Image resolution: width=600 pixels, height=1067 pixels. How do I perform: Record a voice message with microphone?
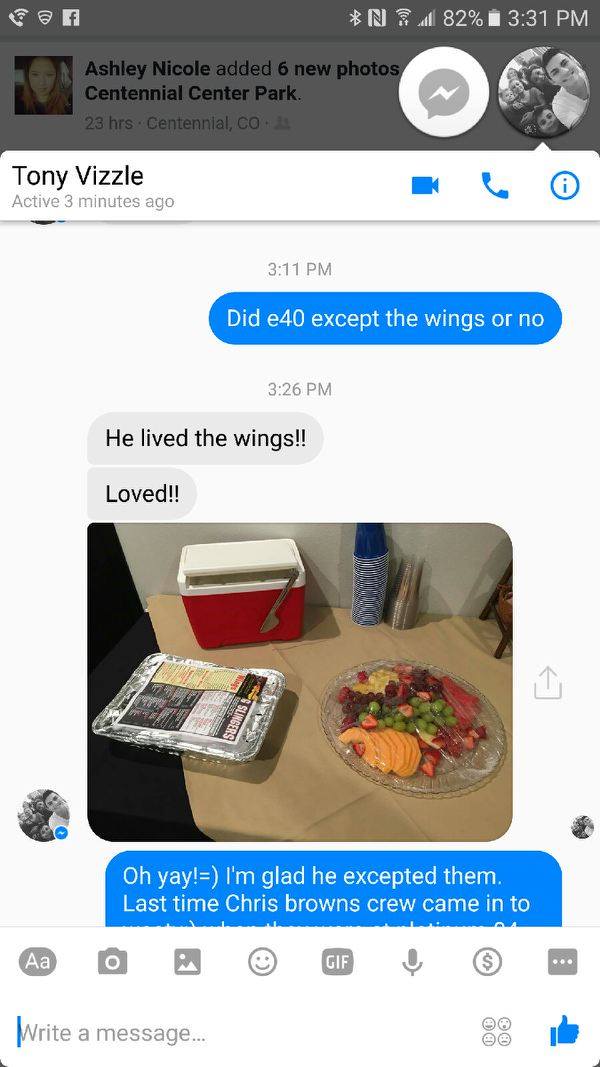pos(411,962)
